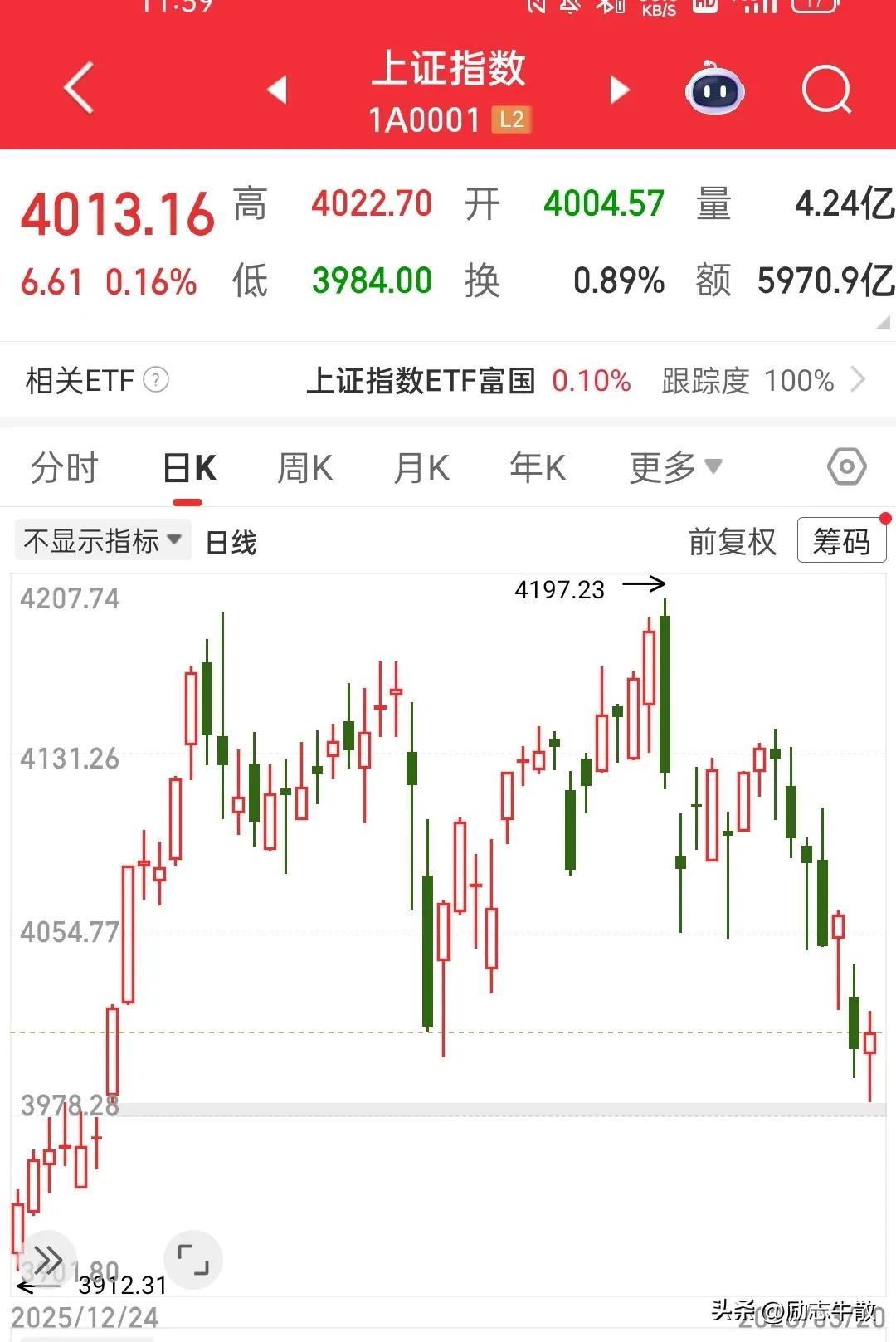This screenshot has height=1342, width=896.
Task: Tap the fullscreen chart icon
Action: point(192,1259)
